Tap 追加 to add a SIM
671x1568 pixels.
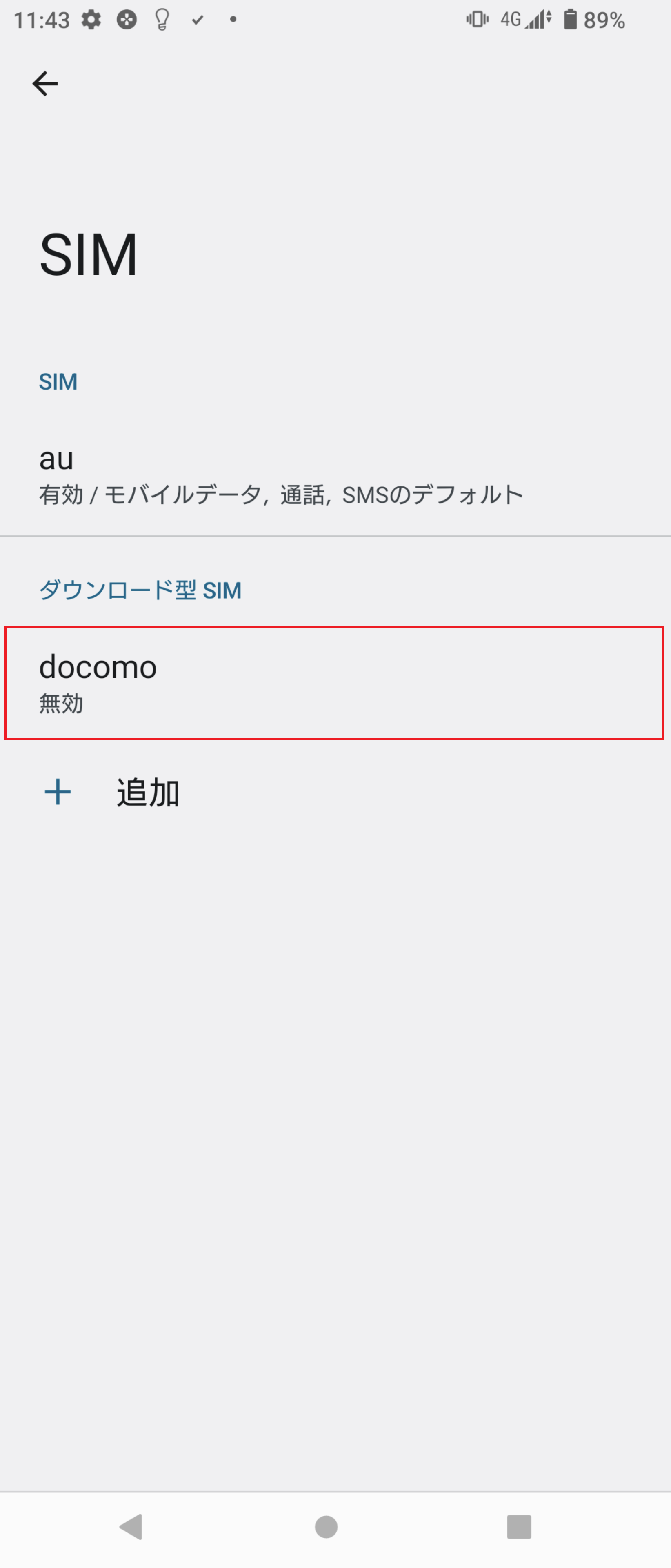click(x=147, y=793)
